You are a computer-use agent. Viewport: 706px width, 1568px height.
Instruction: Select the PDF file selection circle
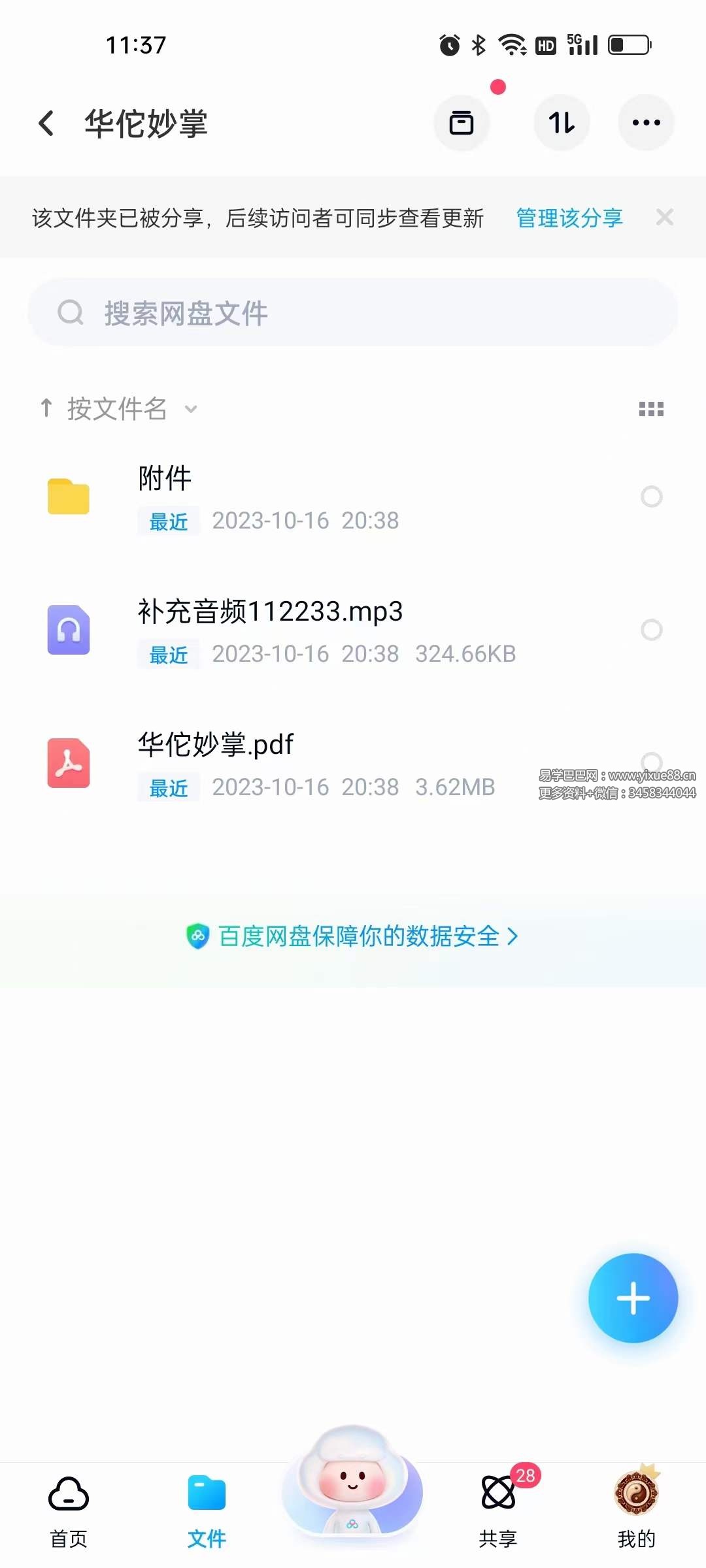click(x=652, y=763)
